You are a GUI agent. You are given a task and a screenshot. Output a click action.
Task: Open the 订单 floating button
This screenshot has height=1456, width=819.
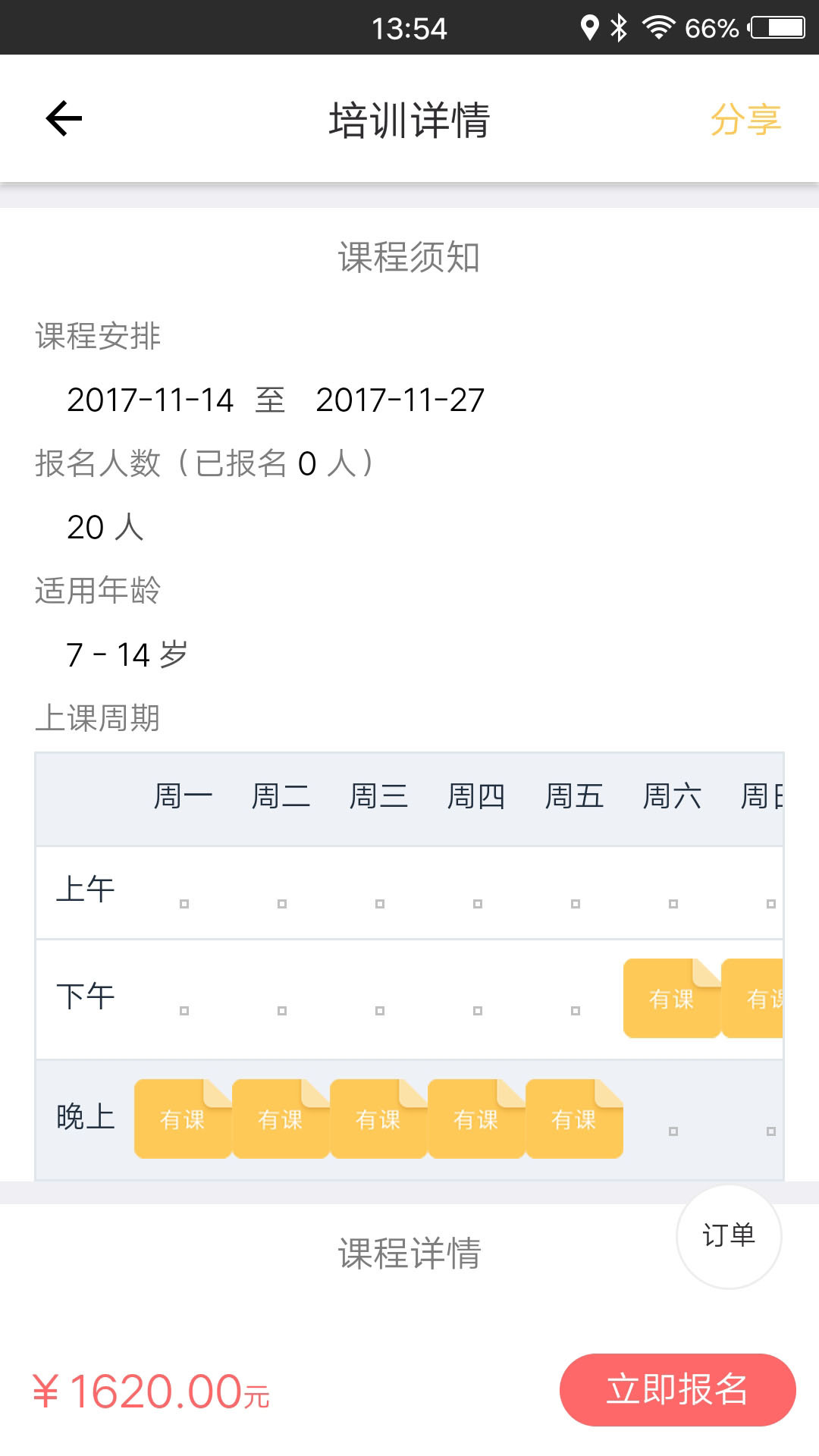pos(729,1236)
